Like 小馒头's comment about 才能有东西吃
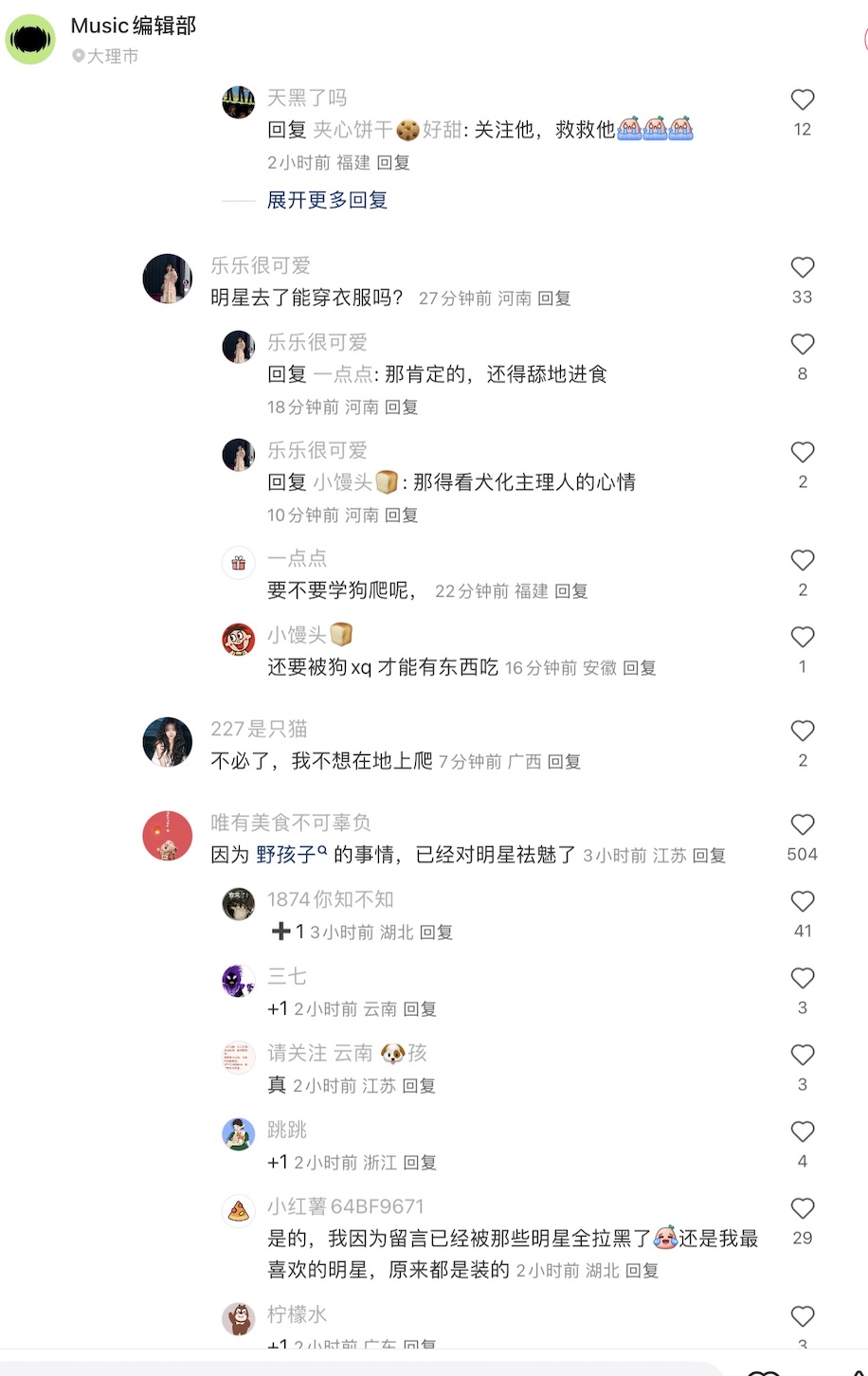This screenshot has height=1376, width=868. [x=803, y=637]
